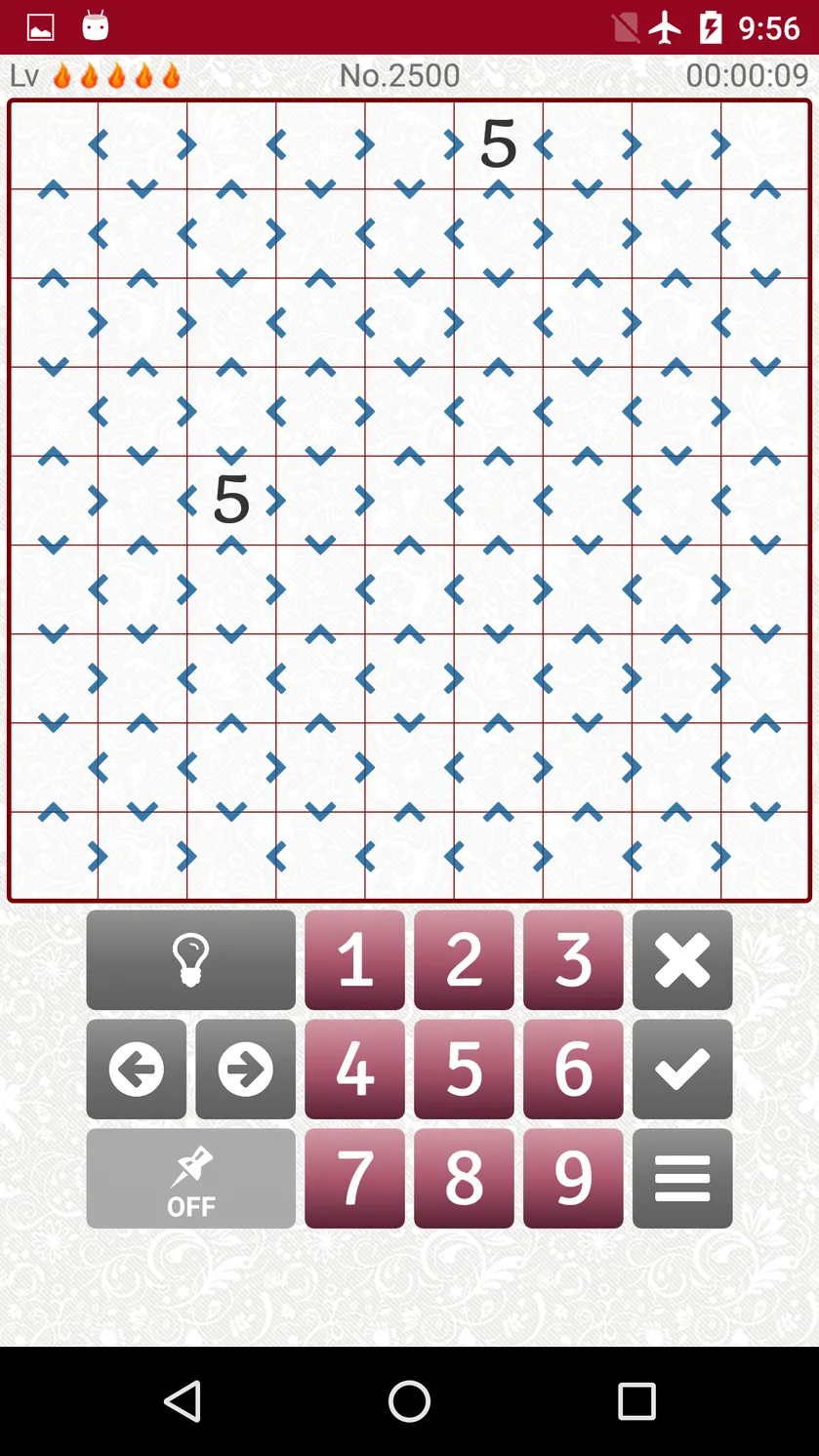819x1456 pixels.
Task: Clear the cell with the X button
Action: point(682,960)
